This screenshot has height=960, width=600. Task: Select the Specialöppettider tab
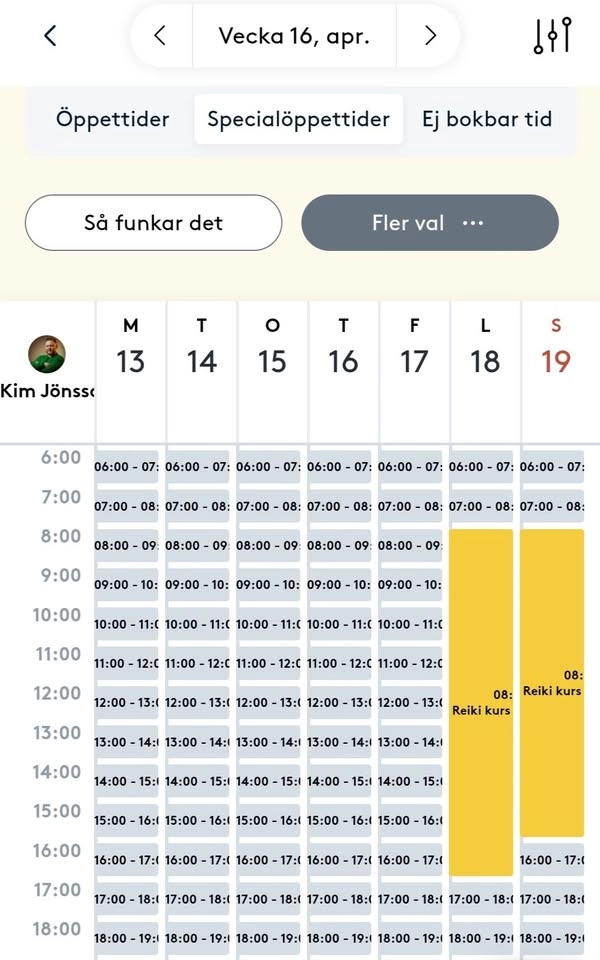click(x=298, y=119)
